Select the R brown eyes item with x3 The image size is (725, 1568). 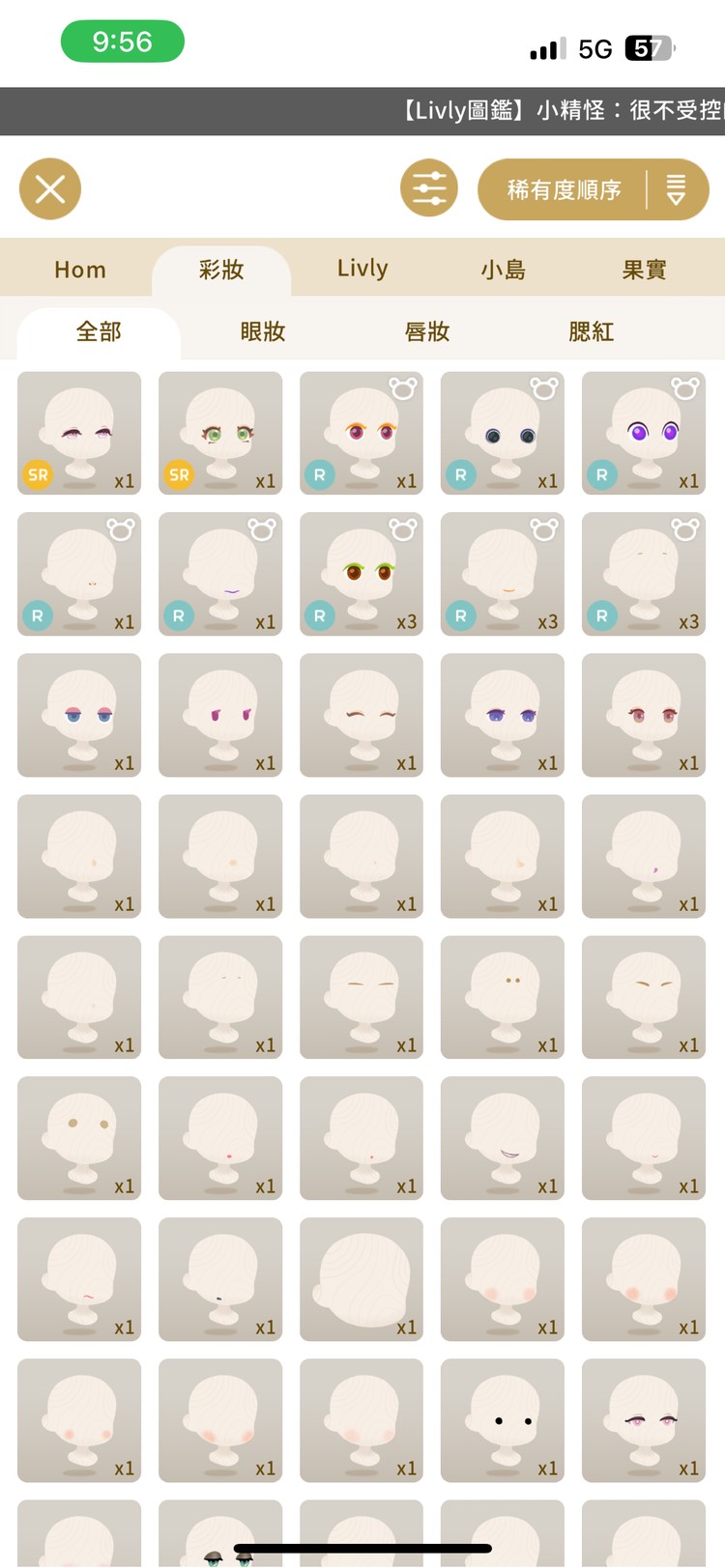(x=362, y=574)
